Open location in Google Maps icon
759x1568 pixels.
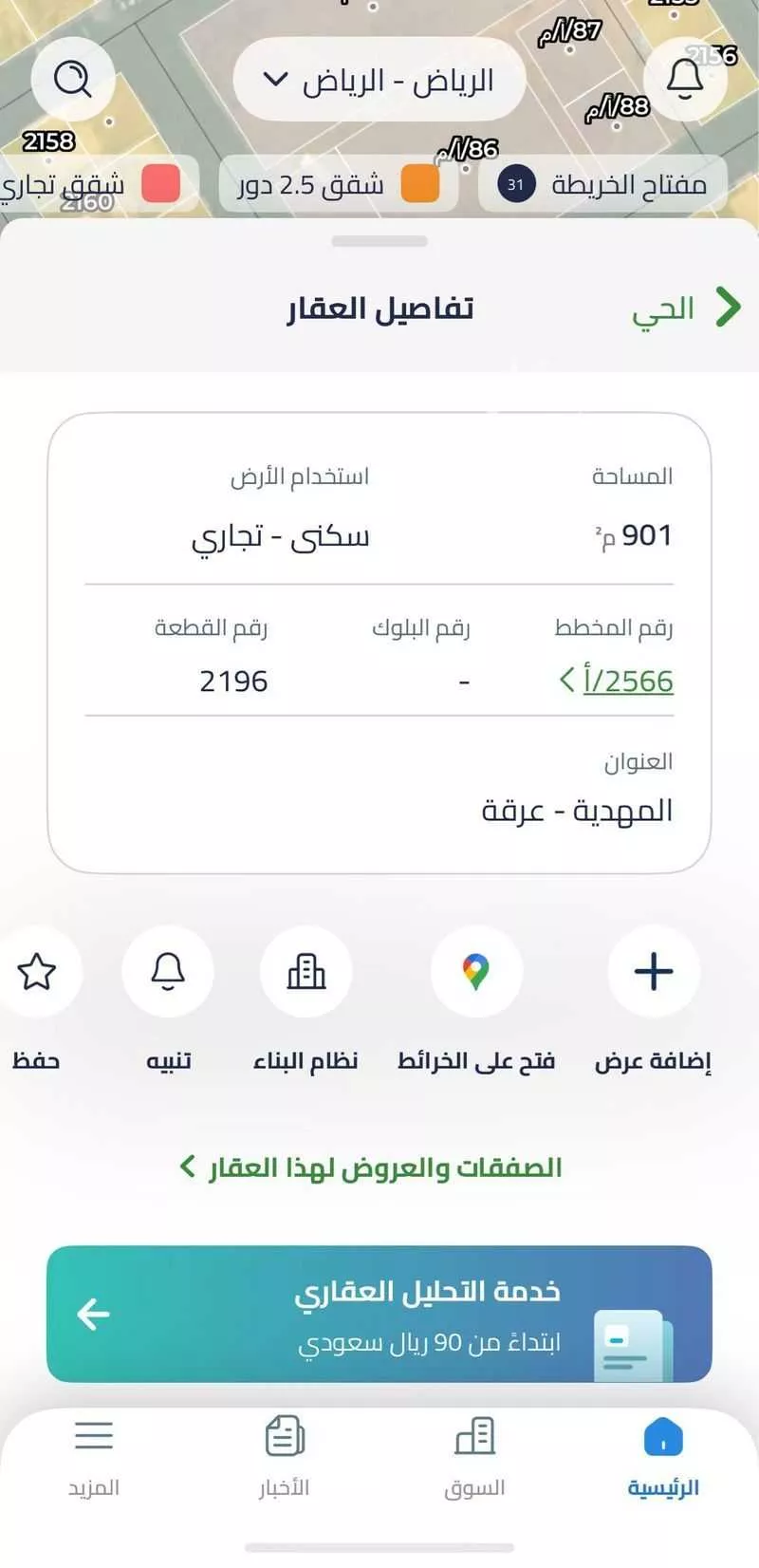(475, 972)
